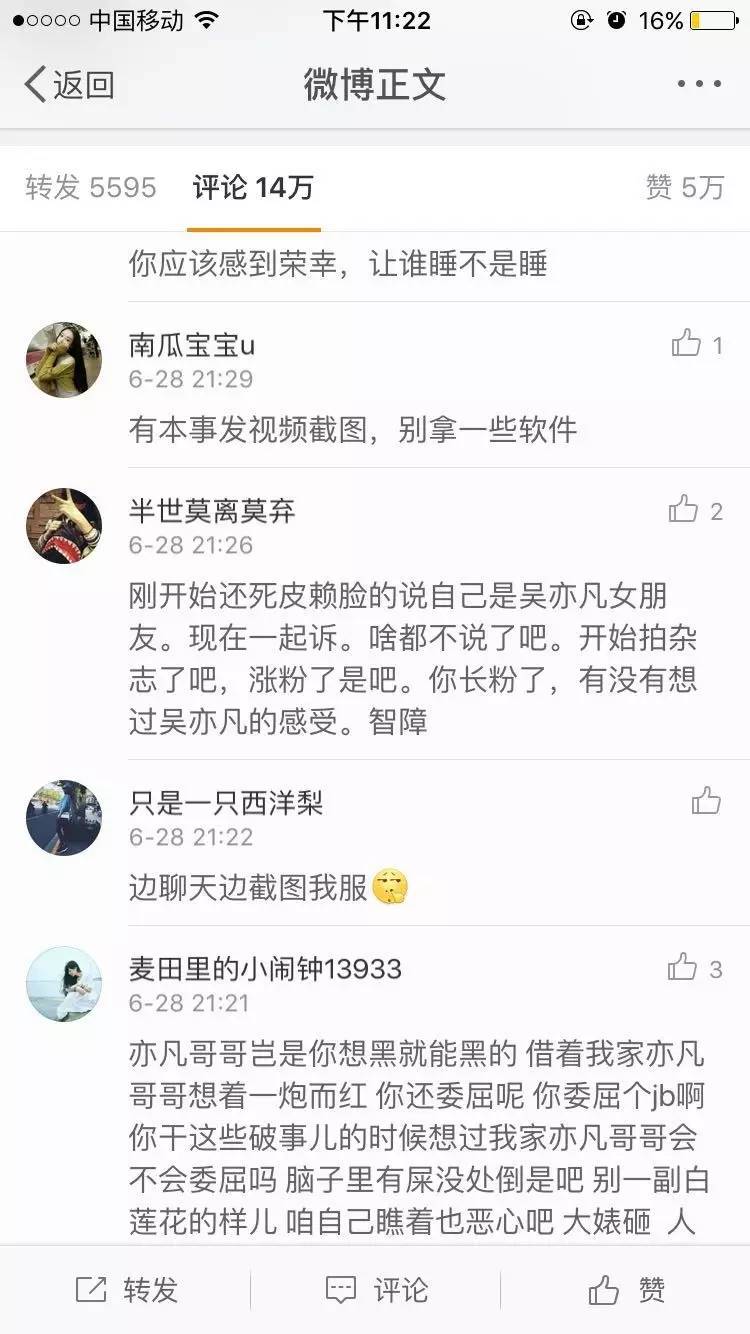
Task: Select the 评论 14万 tab
Action: click(254, 187)
